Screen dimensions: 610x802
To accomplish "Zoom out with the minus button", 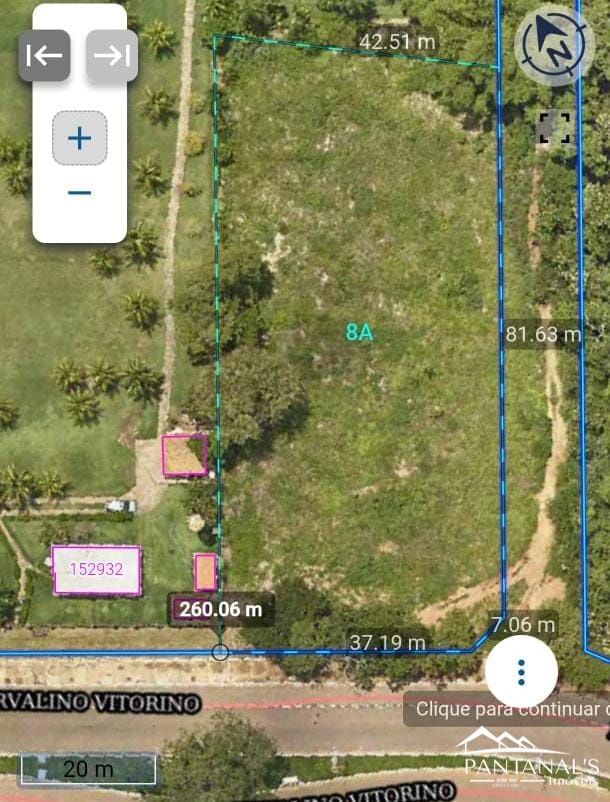I will coord(80,192).
